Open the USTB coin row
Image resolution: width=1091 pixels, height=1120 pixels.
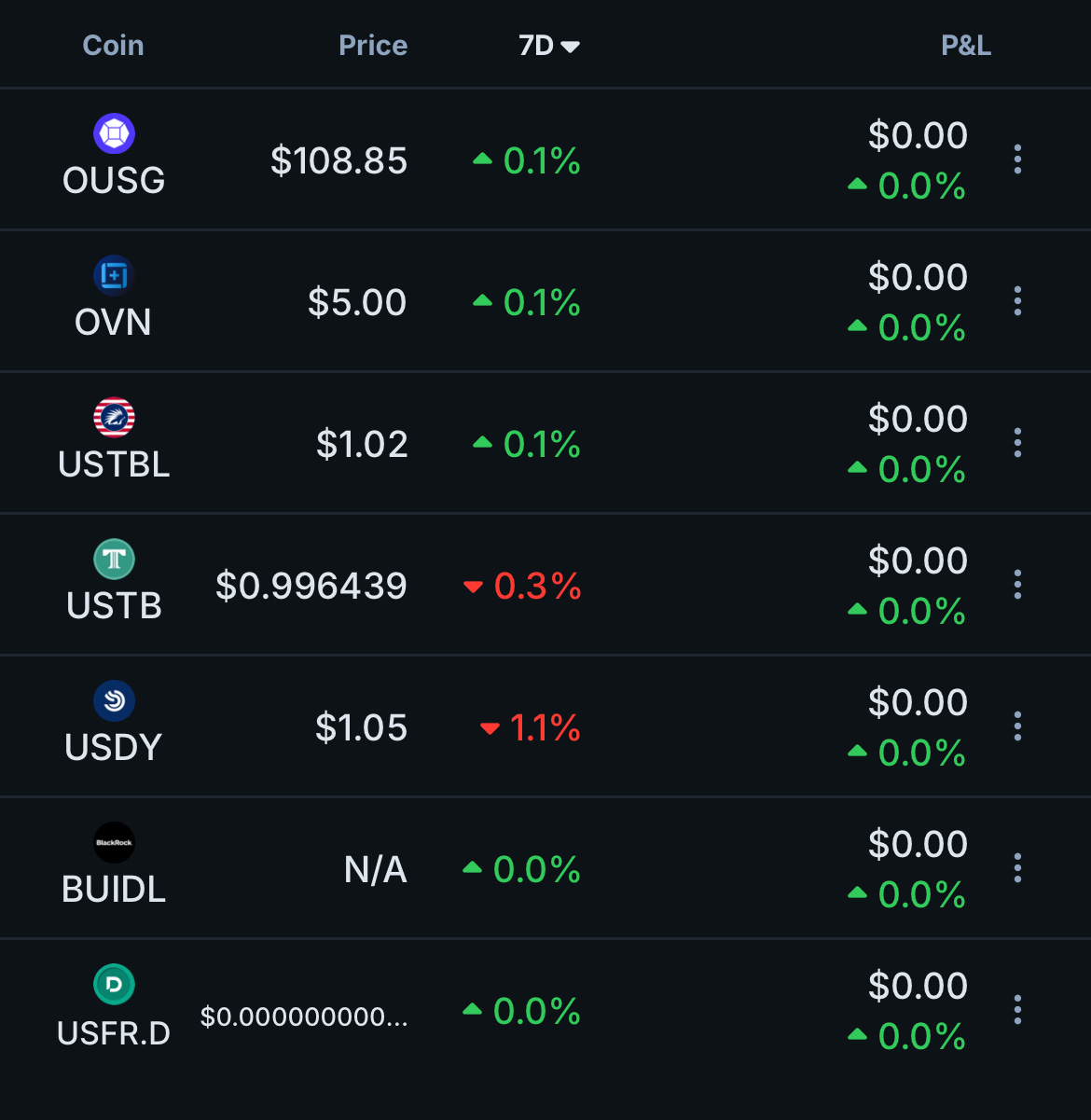[x=114, y=584]
